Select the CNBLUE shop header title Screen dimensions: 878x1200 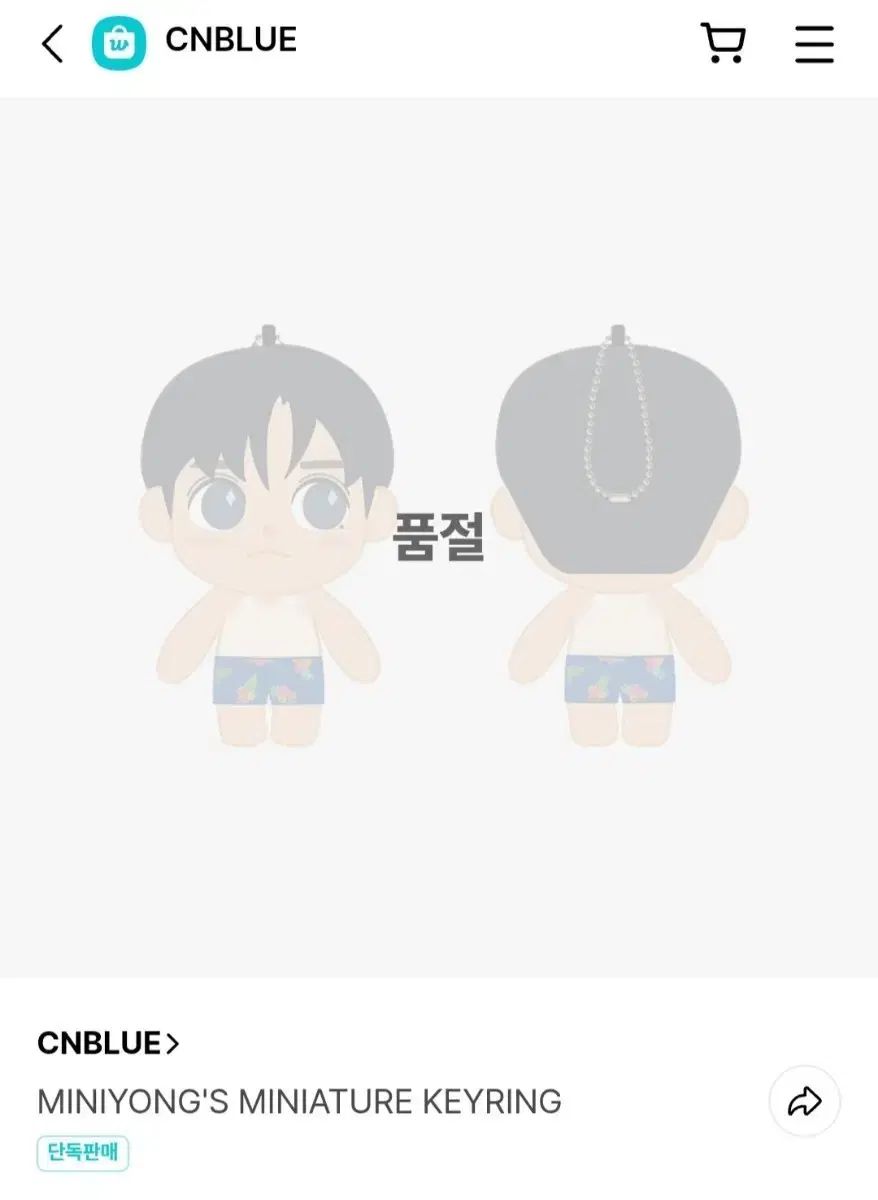click(x=232, y=42)
